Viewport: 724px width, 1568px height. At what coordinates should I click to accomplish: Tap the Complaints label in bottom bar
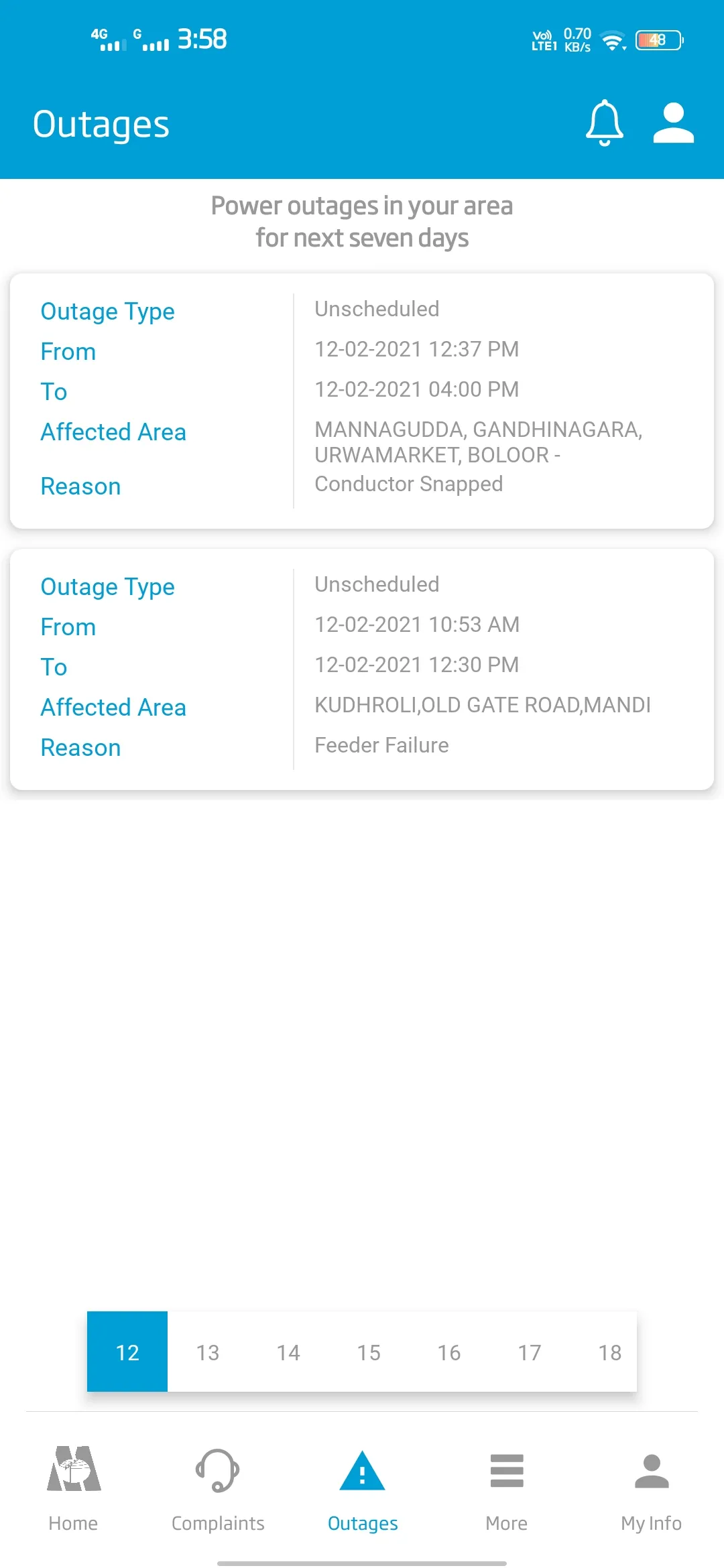coord(217,1523)
